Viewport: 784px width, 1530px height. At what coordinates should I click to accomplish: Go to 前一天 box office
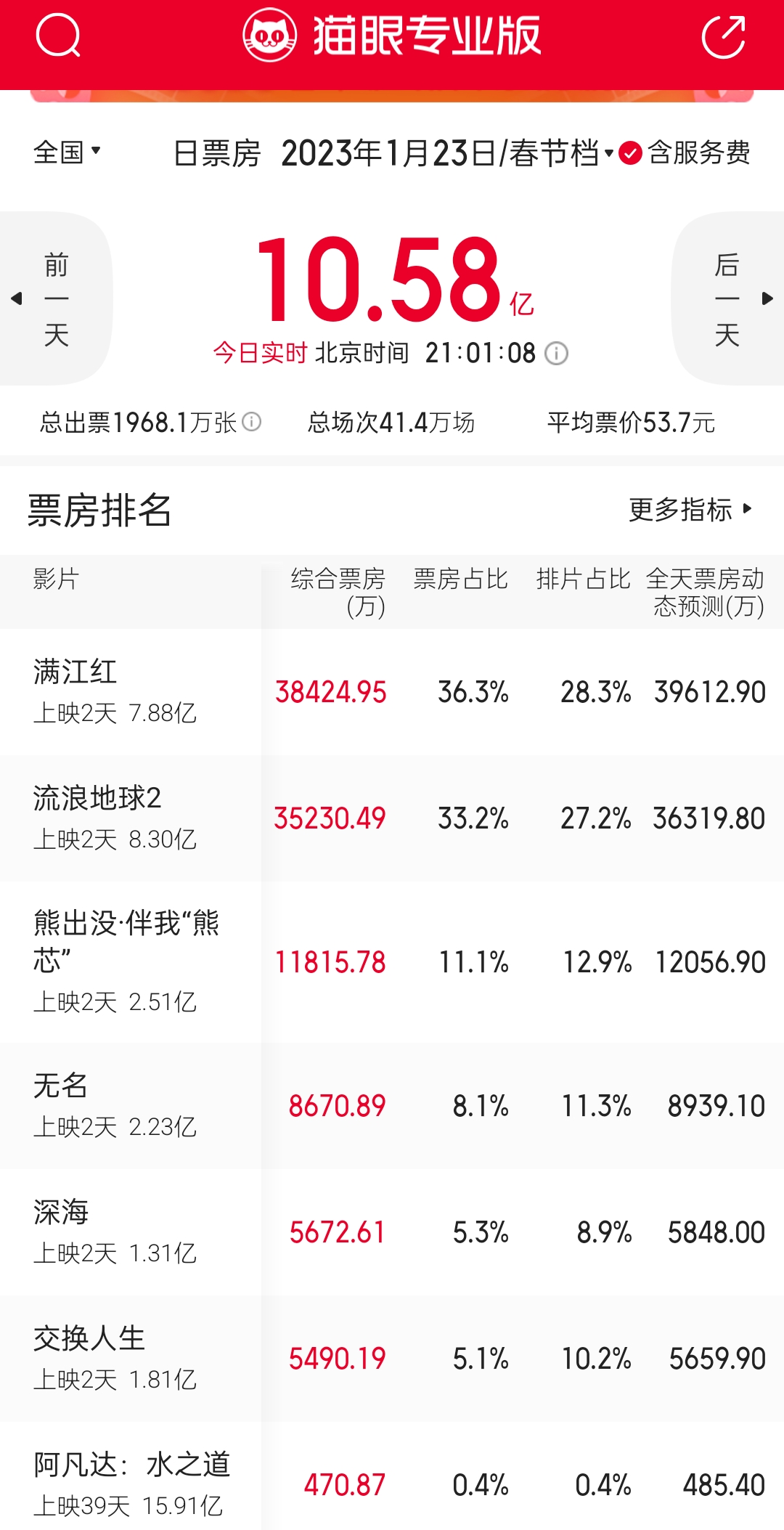tap(55, 298)
